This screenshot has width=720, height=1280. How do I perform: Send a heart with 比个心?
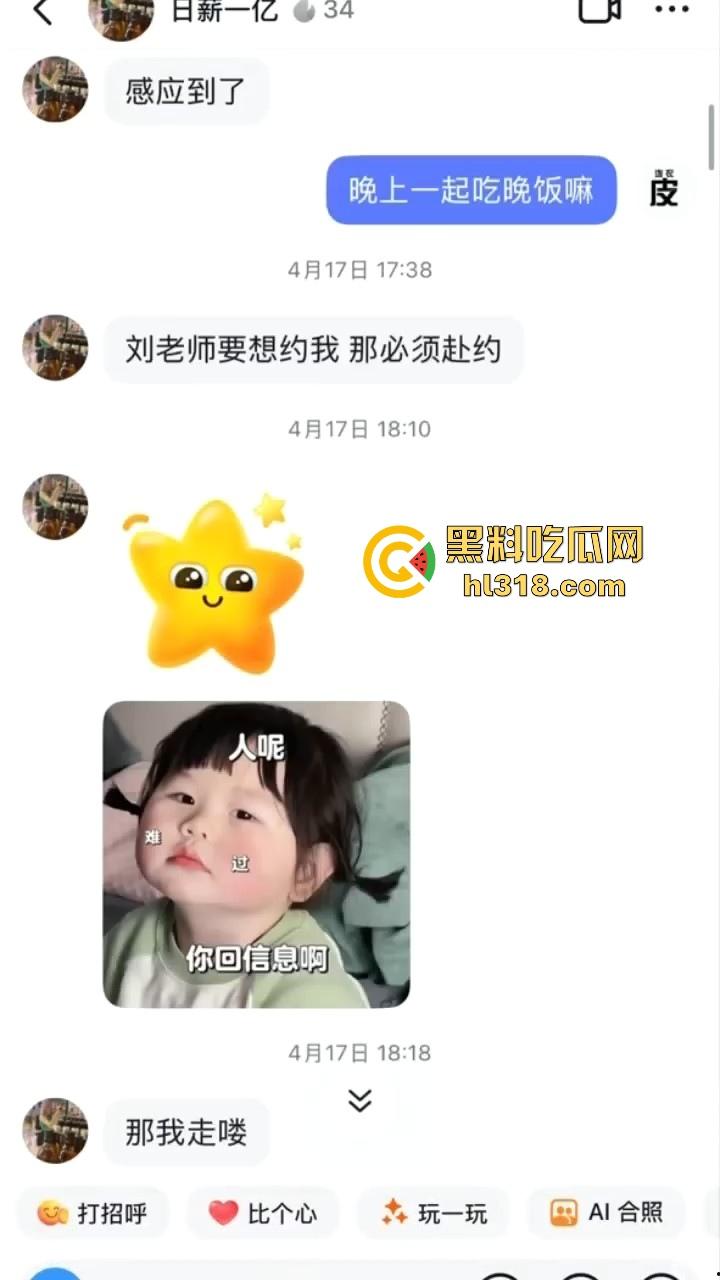(x=262, y=1213)
